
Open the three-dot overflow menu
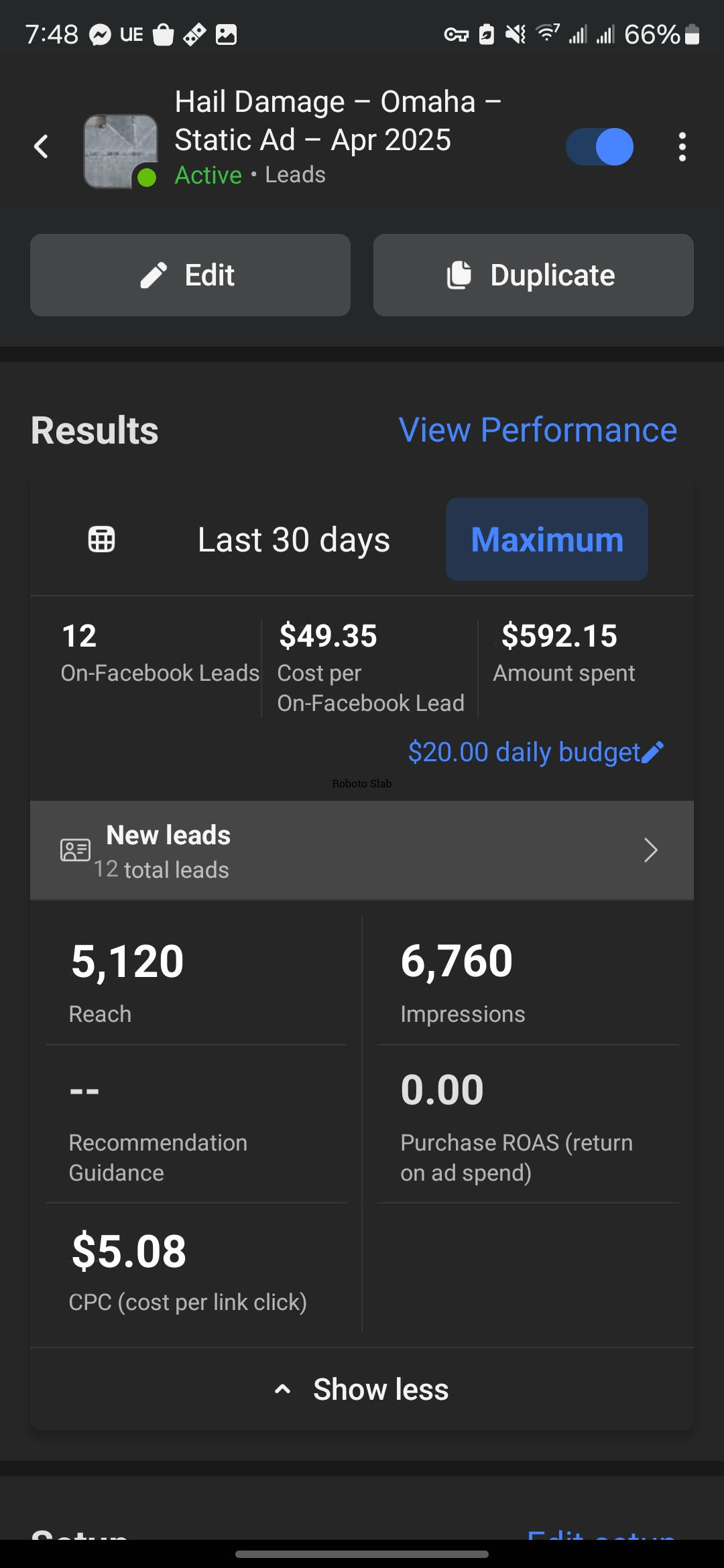(x=682, y=147)
